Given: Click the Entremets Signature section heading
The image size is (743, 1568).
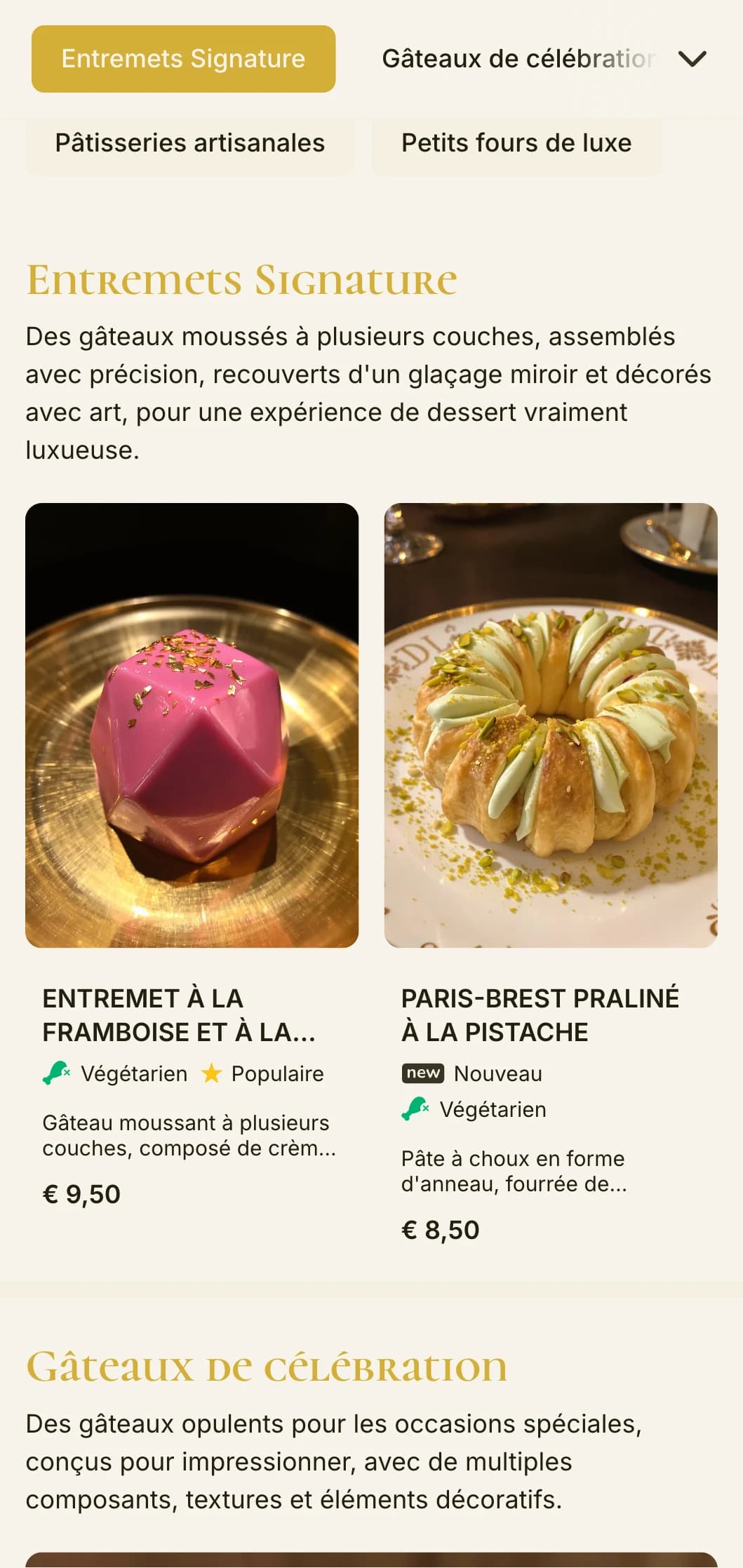Looking at the screenshot, I should [241, 280].
